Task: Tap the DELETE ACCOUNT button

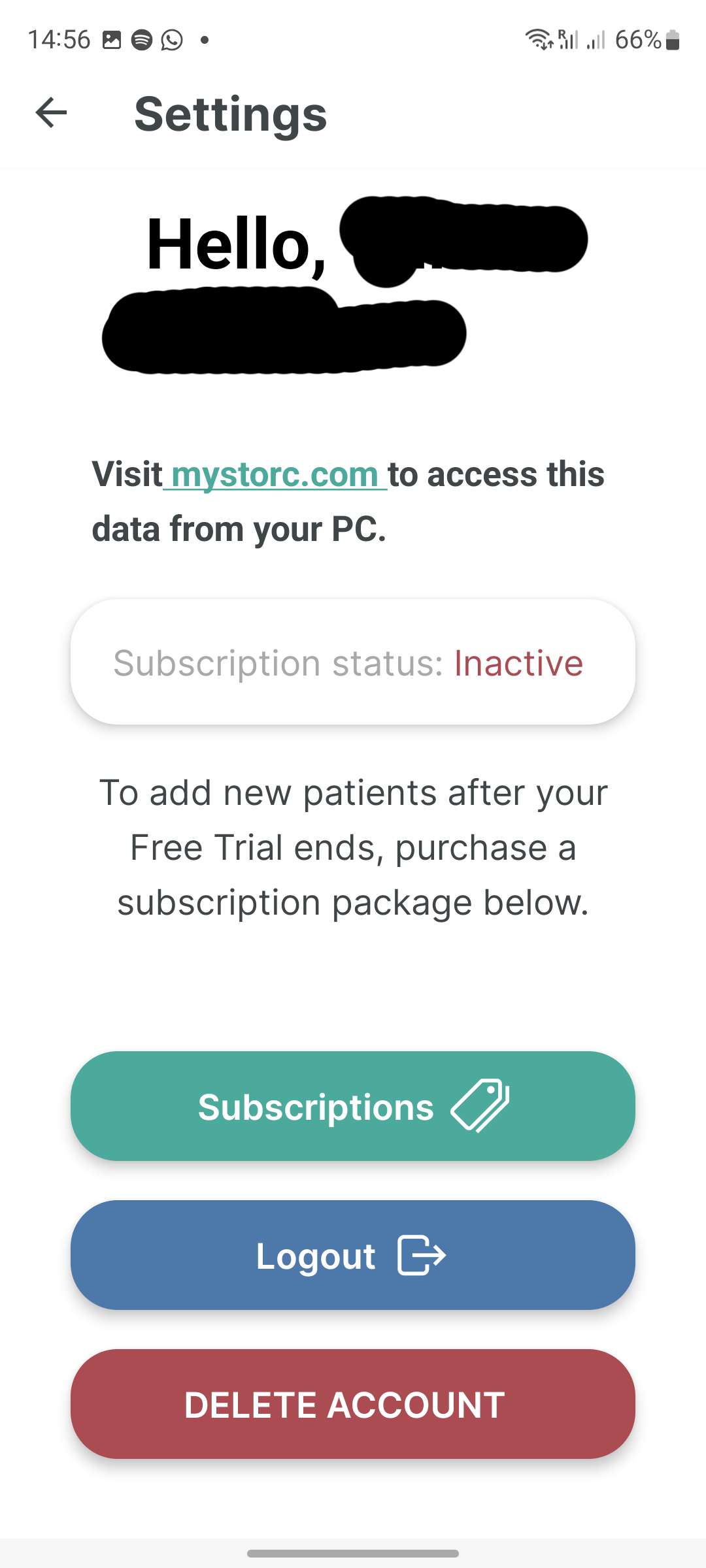Action: (353, 1404)
